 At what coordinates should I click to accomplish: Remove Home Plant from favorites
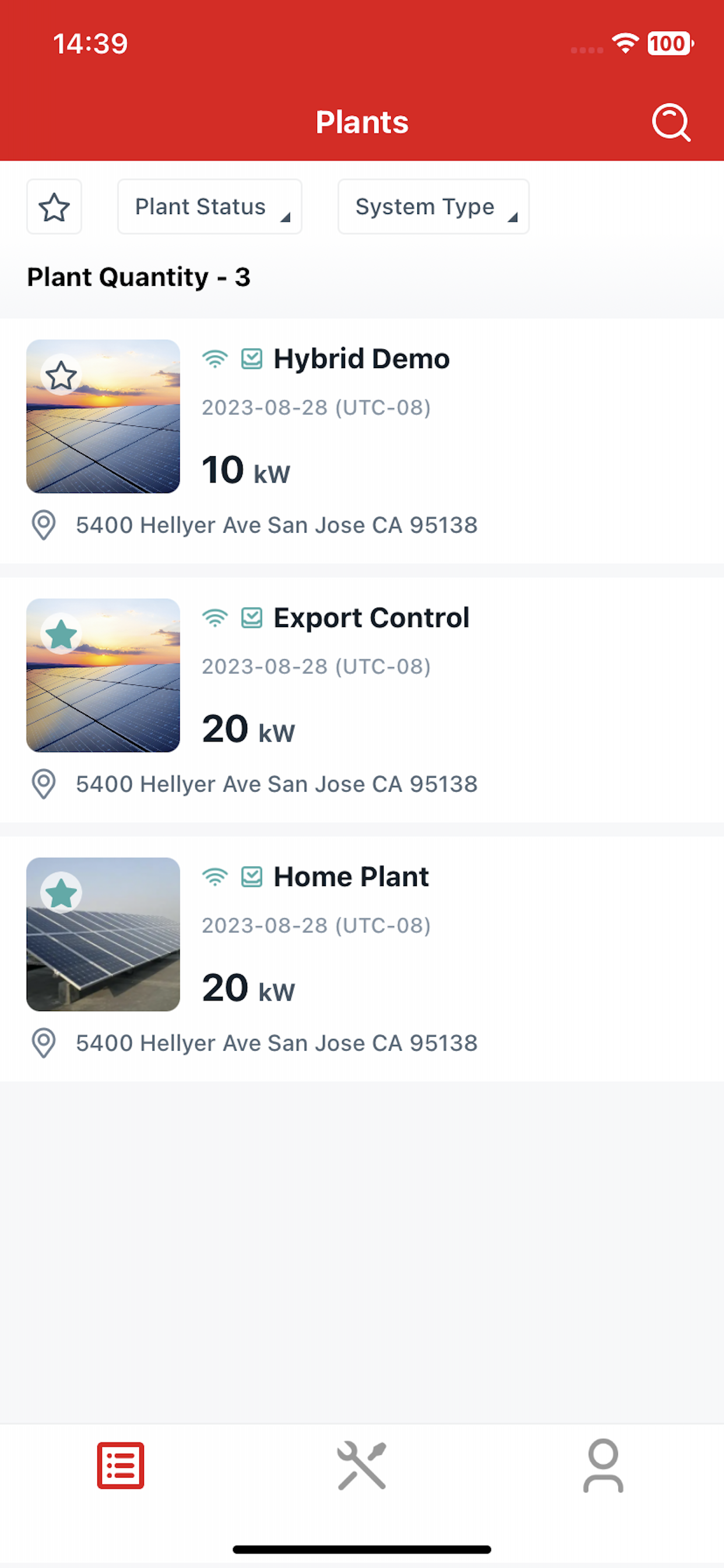(61, 893)
